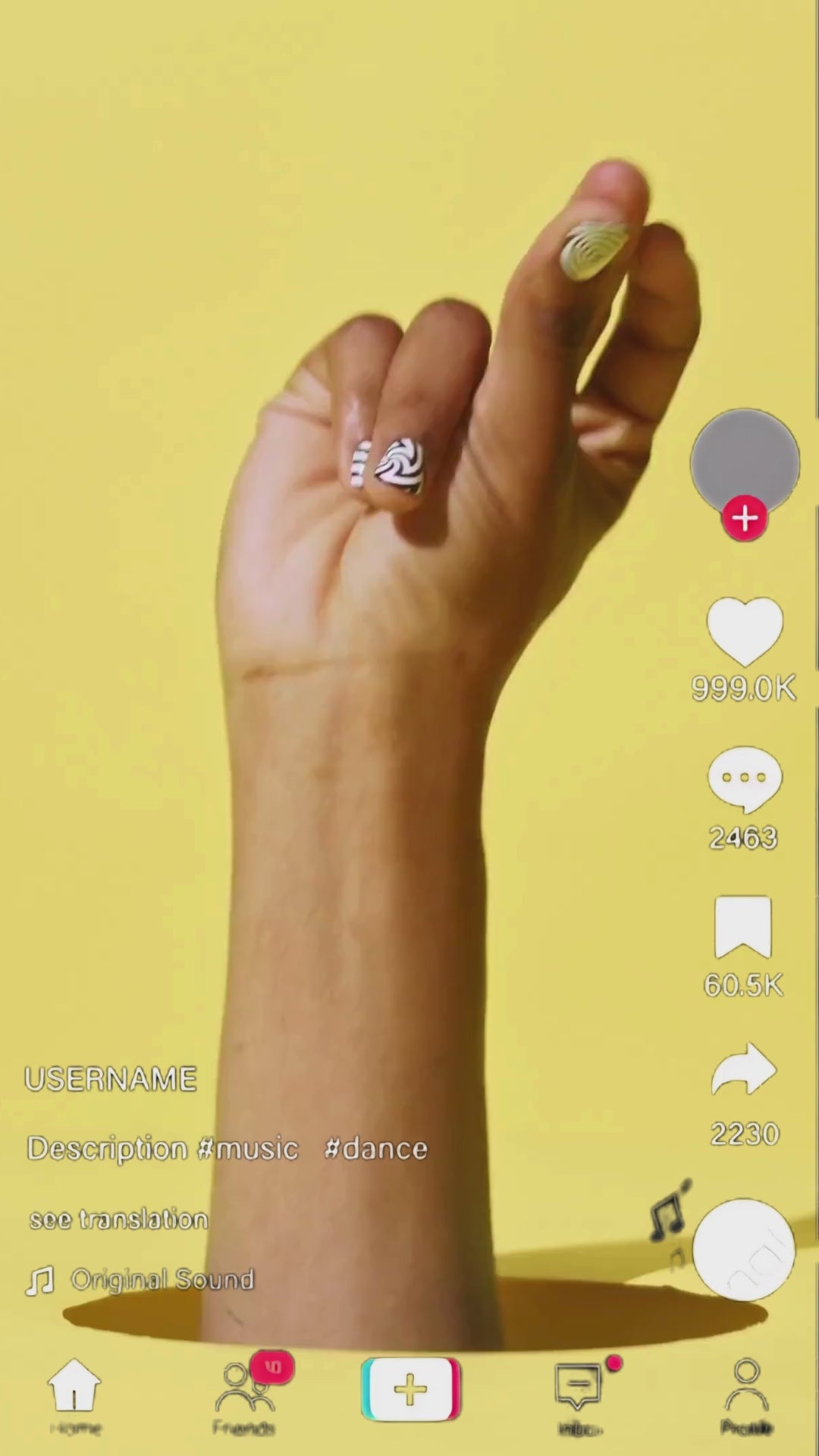Create a new video with the plus button
819x1456 pixels.
tap(410, 1389)
